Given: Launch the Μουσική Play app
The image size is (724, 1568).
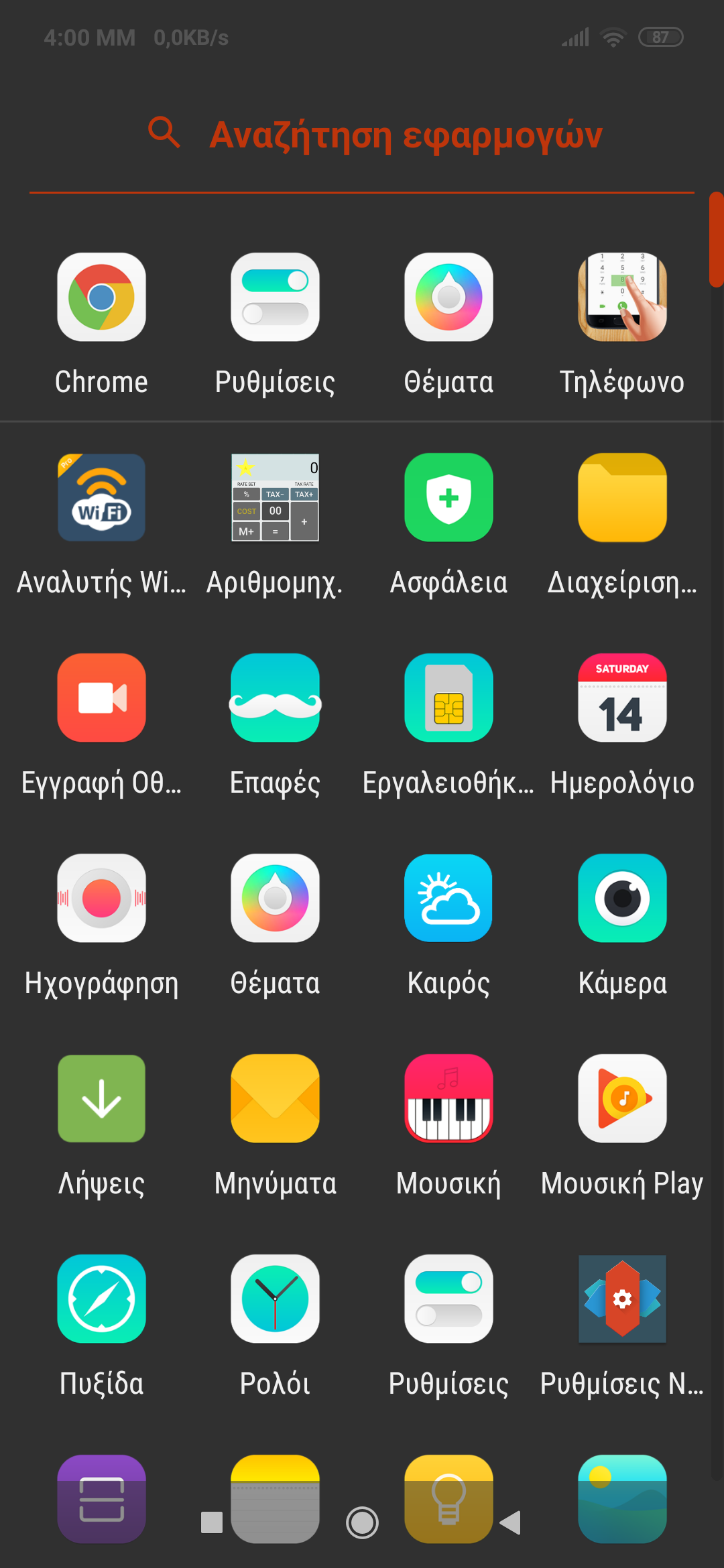Looking at the screenshot, I should pos(622,1099).
